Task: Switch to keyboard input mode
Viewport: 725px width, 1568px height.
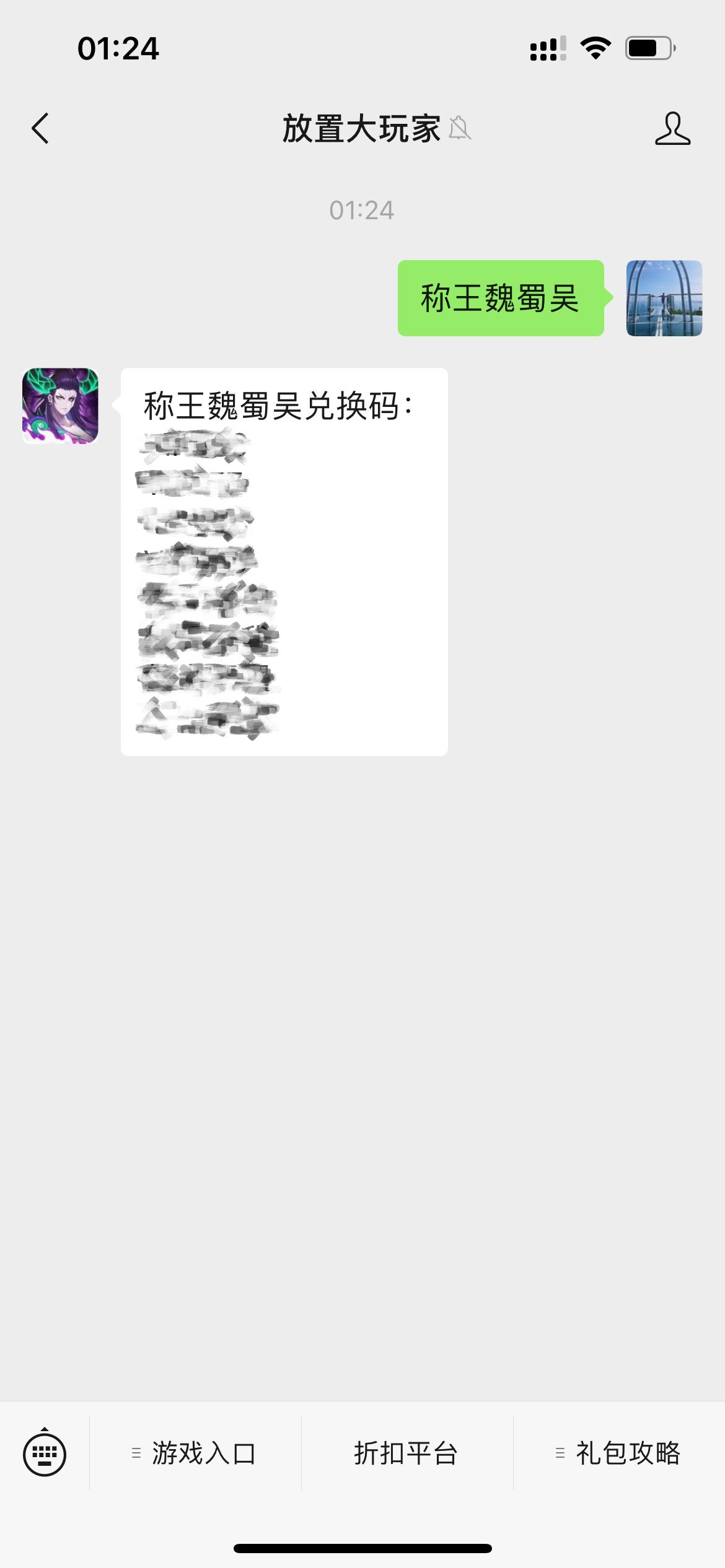Action: coord(45,1453)
